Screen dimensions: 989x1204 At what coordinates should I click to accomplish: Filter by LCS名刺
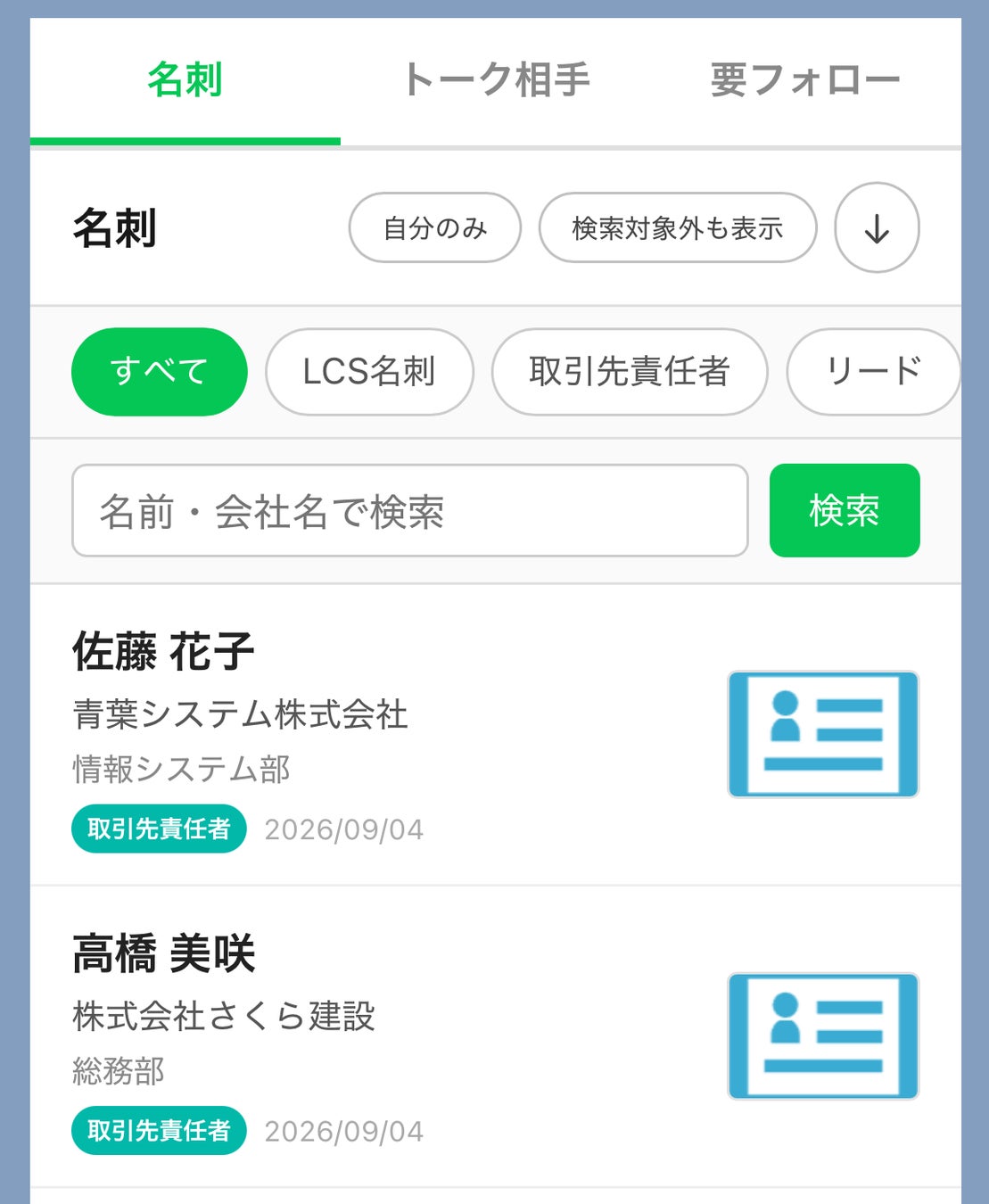(369, 372)
